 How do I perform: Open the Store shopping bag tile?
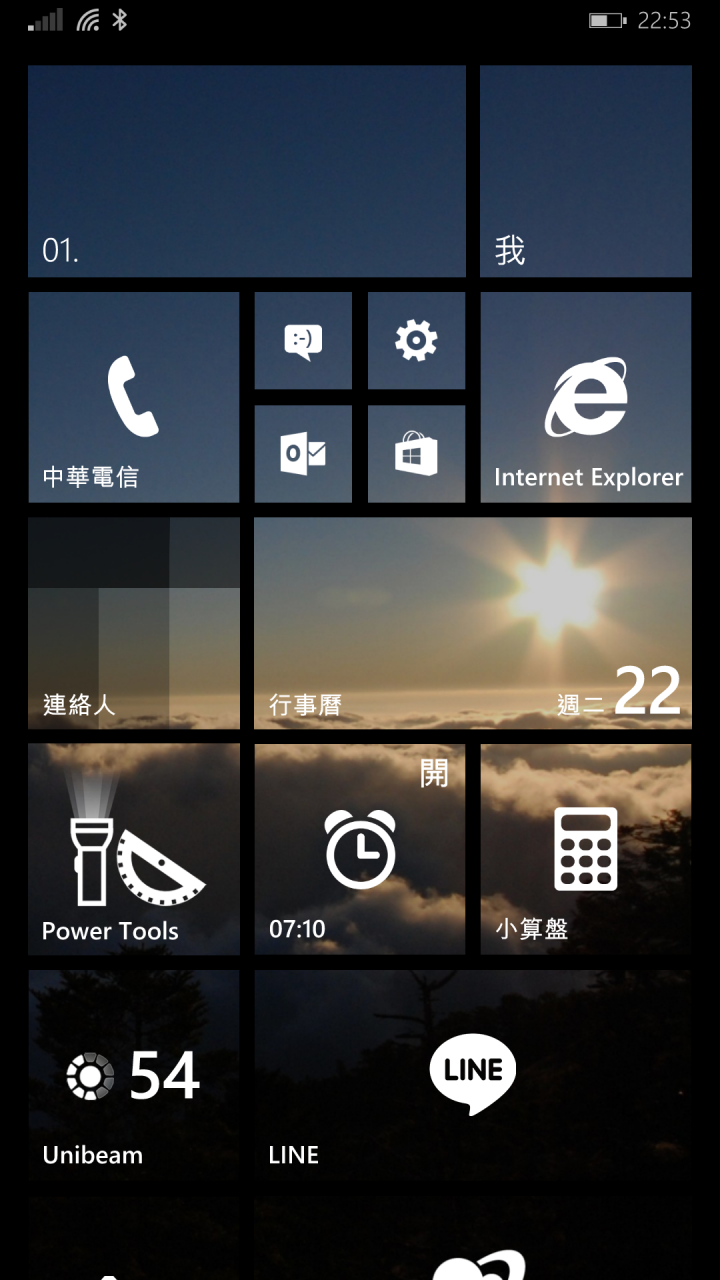tap(416, 454)
